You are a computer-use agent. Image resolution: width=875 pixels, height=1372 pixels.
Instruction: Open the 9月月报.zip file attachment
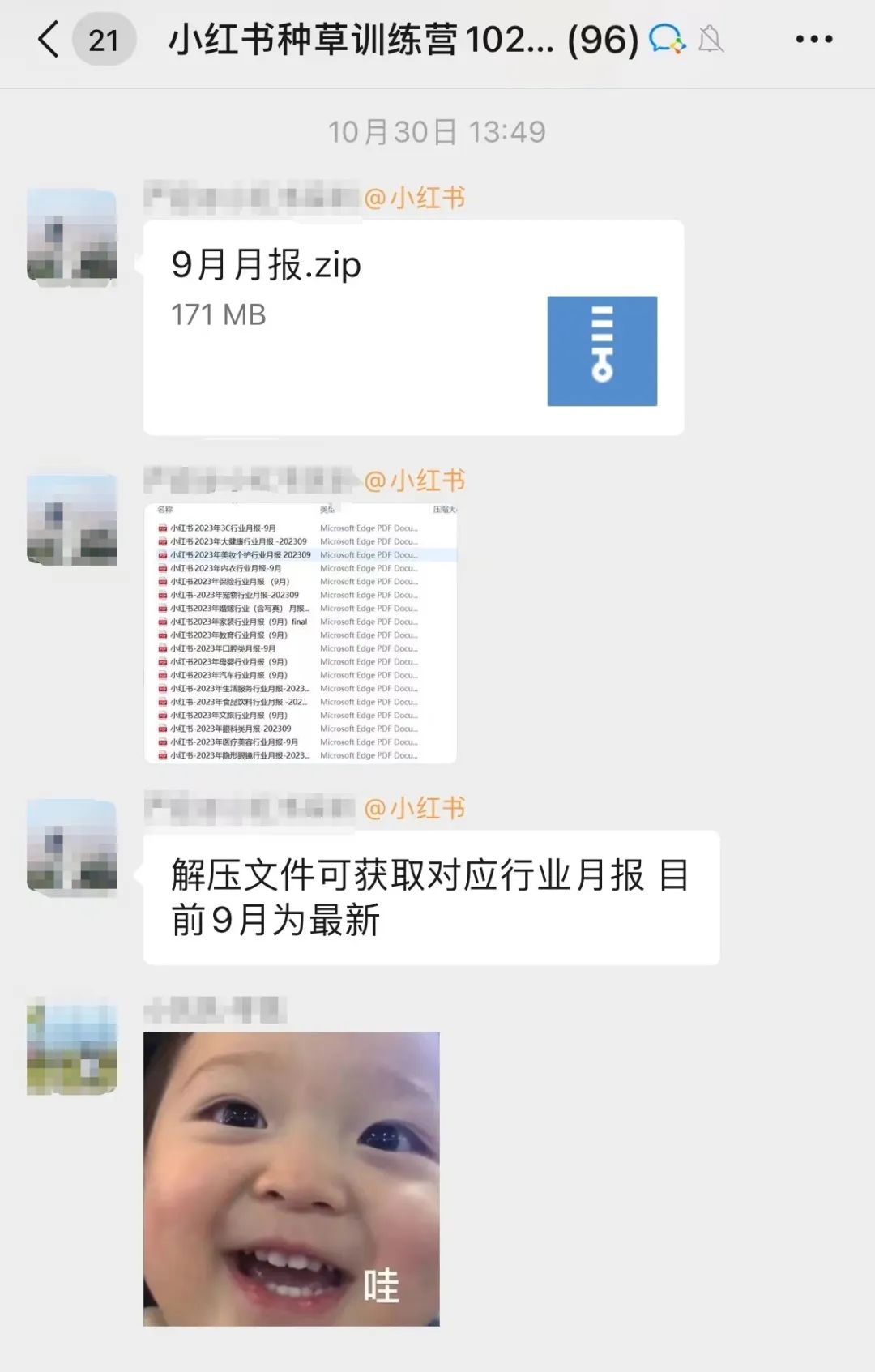[x=413, y=327]
